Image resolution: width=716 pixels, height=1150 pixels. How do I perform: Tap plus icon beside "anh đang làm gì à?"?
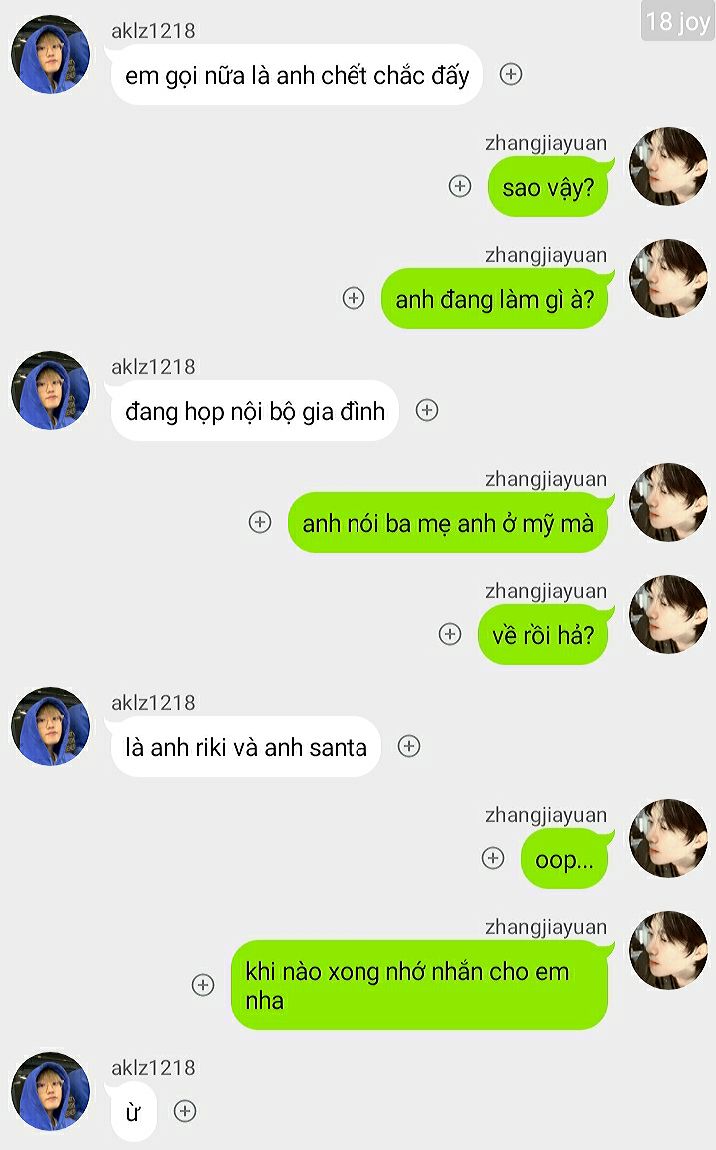[354, 298]
